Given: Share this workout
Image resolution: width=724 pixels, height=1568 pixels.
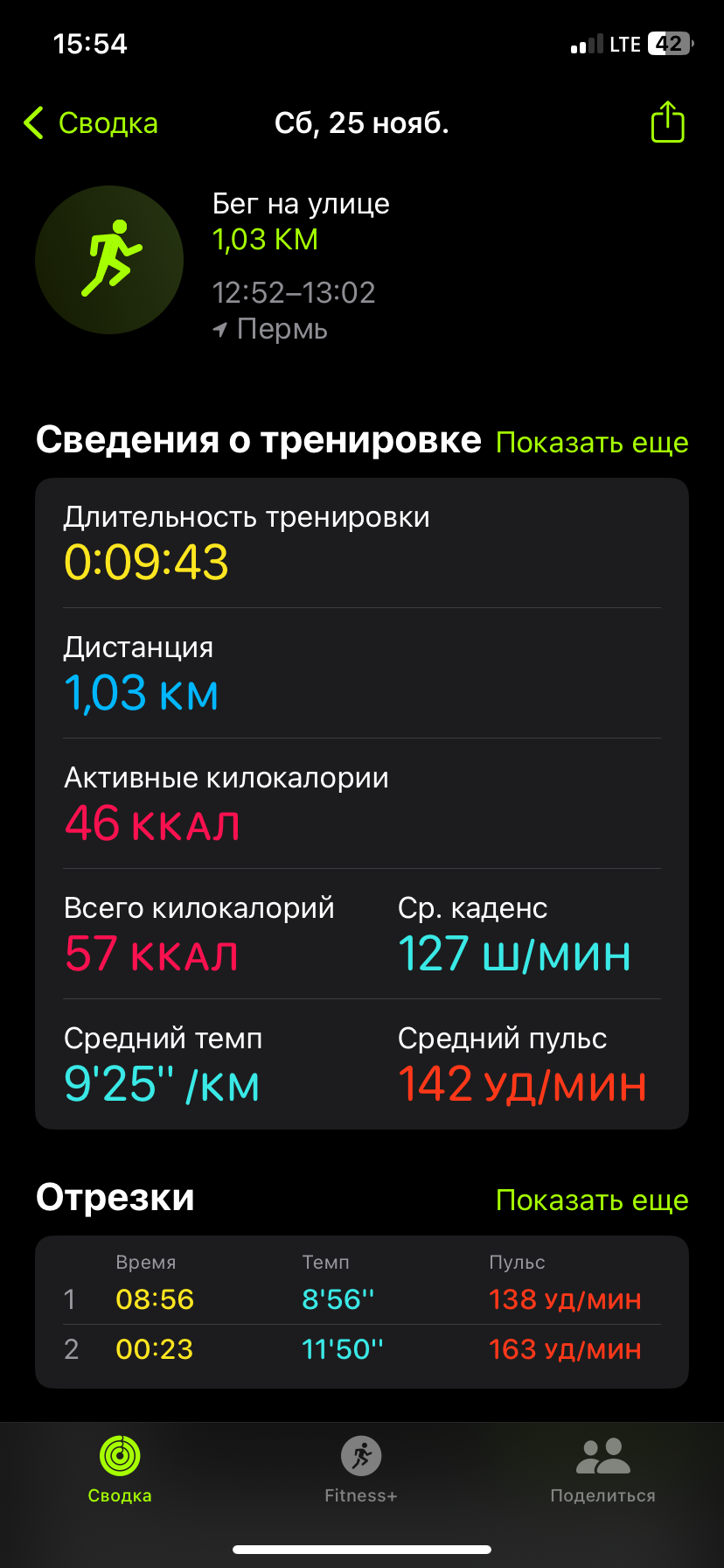Looking at the screenshot, I should click(x=667, y=122).
